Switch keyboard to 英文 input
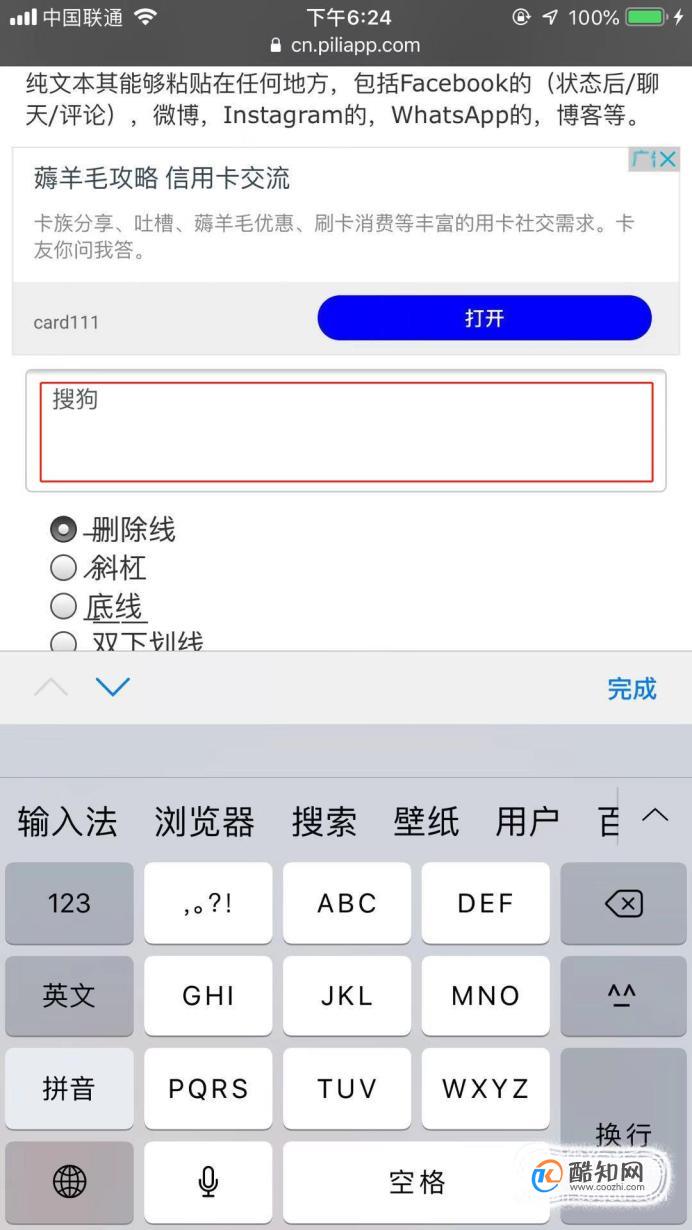Screen dimensions: 692x1230 69,996
